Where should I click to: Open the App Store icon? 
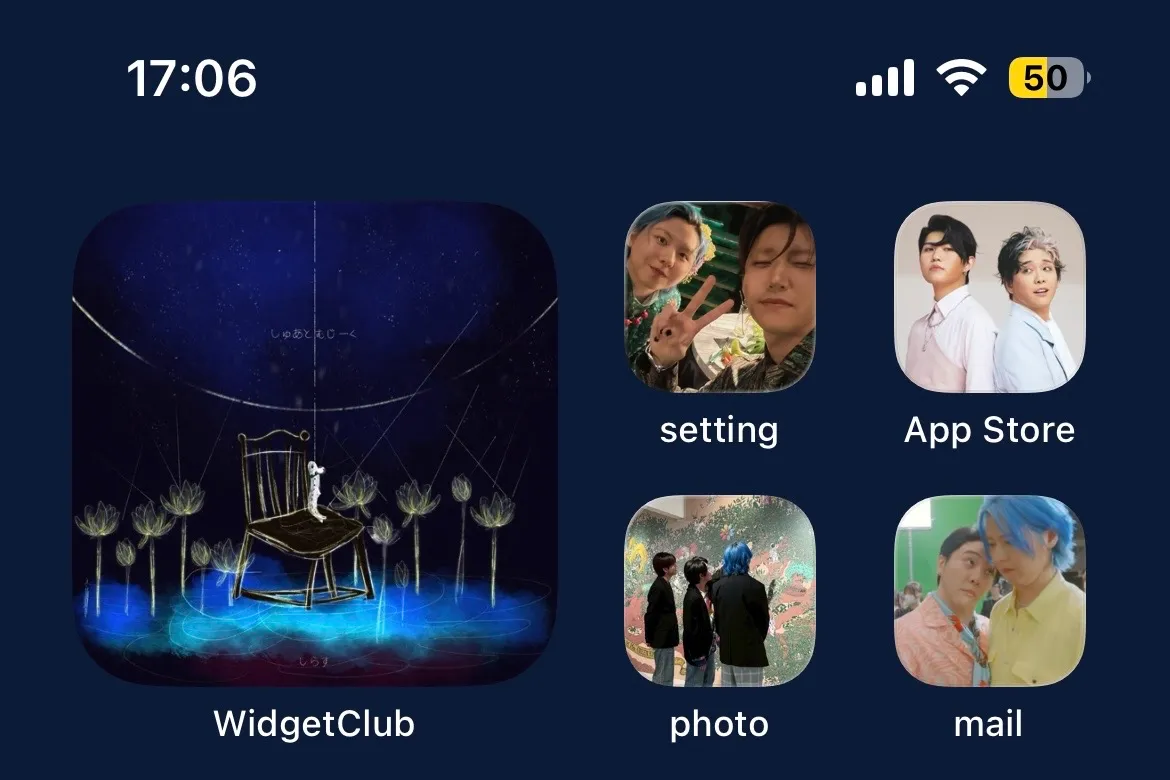tap(989, 297)
